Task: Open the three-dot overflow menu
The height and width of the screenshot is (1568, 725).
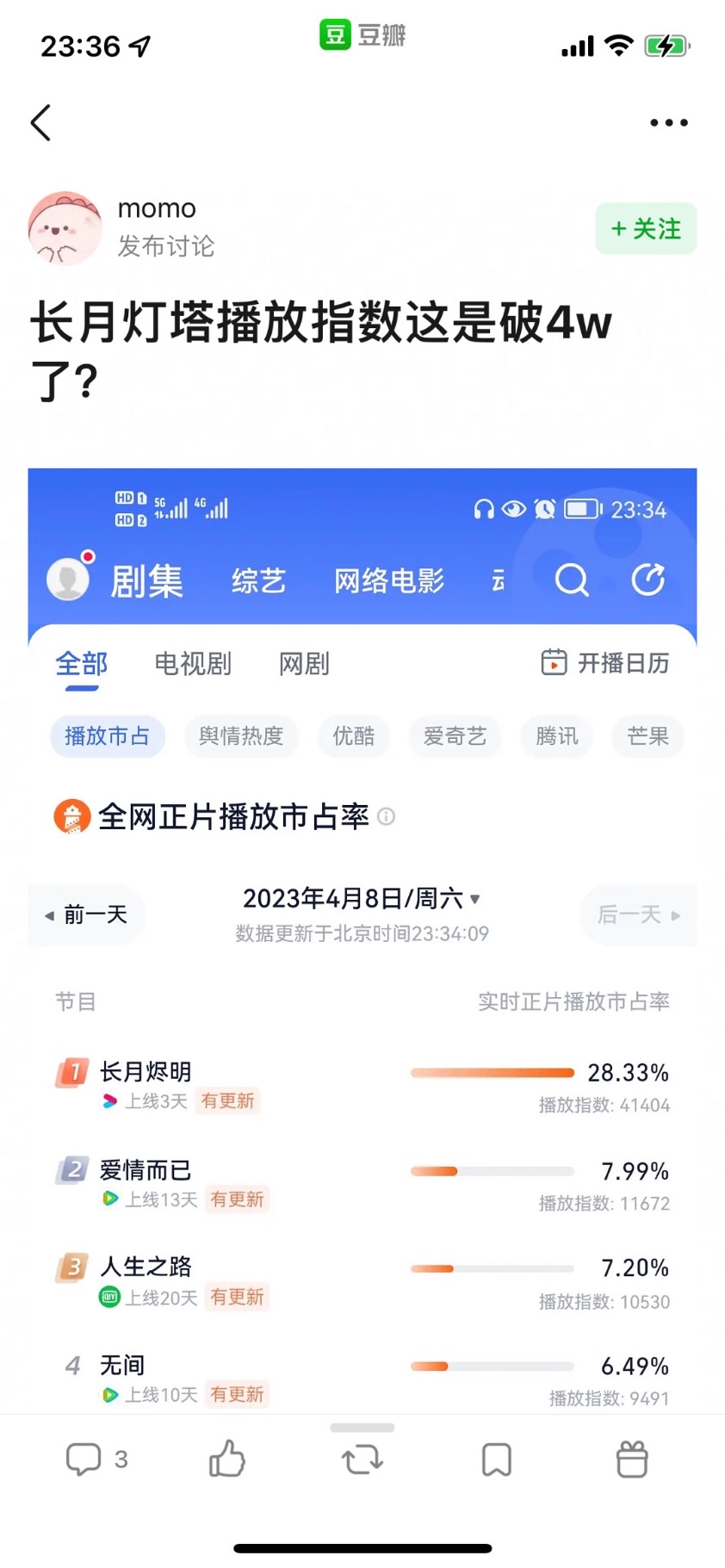Action: point(668,122)
